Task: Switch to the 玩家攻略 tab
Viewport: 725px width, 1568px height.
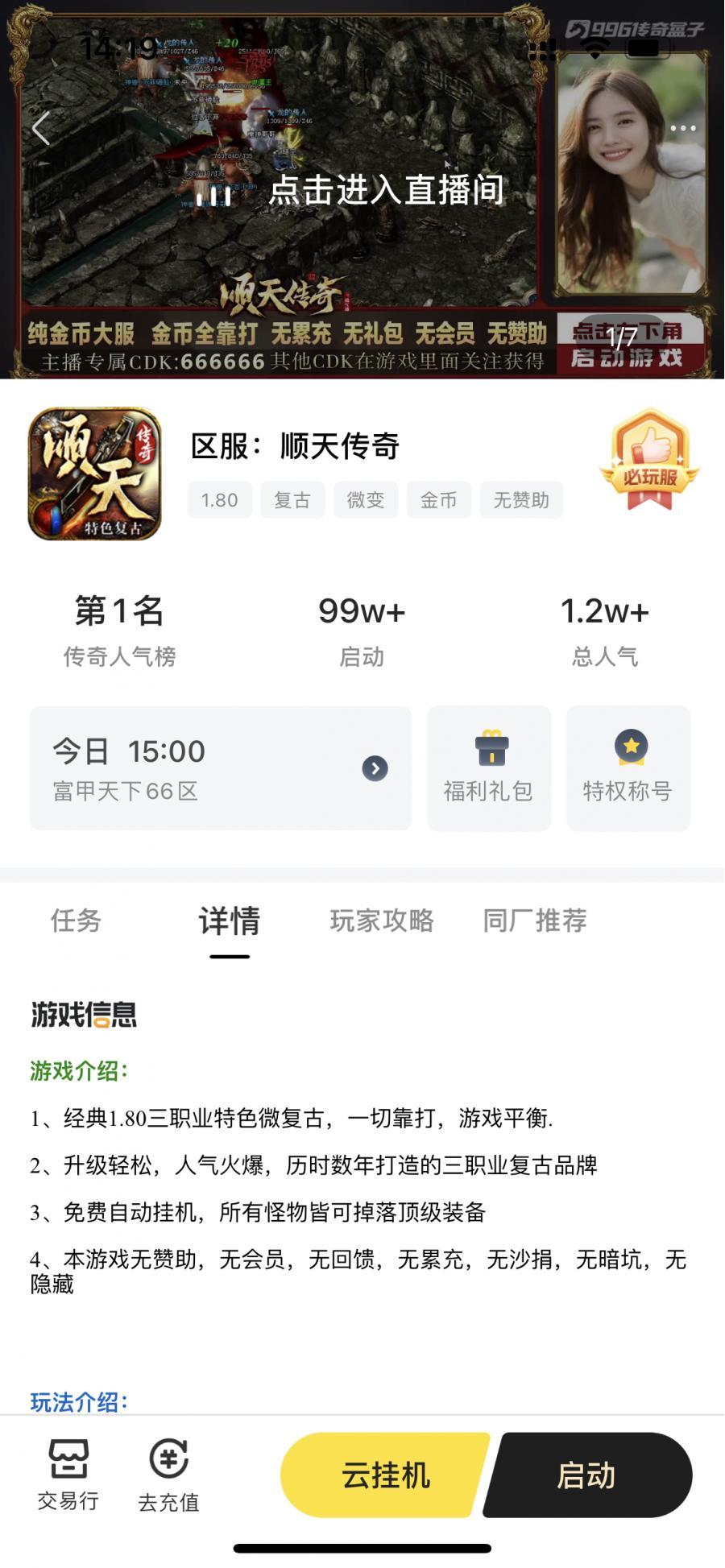Action: 382,921
